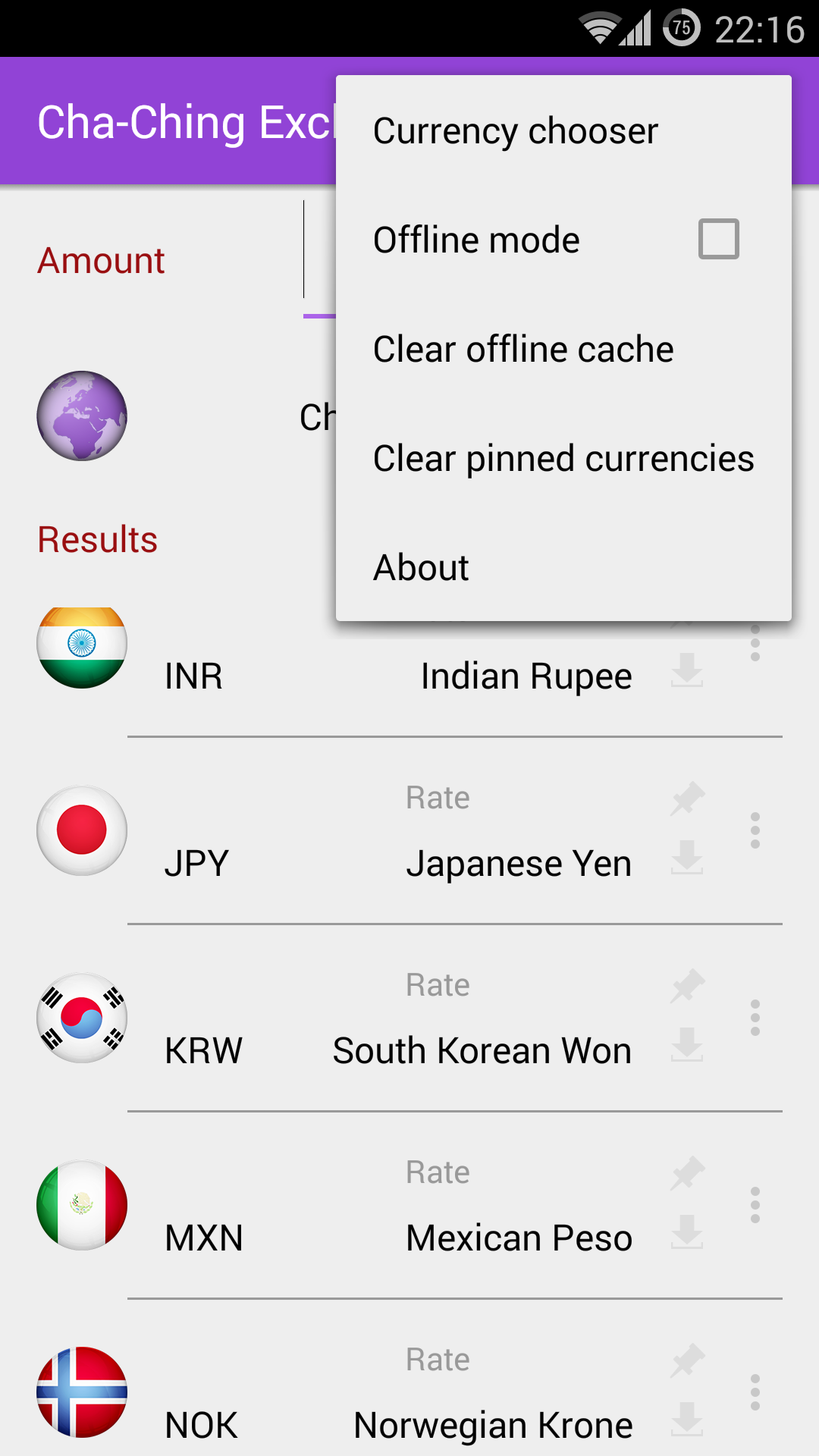The height and width of the screenshot is (1456, 819).
Task: Select the South Korean flag icon
Action: [x=81, y=1018]
